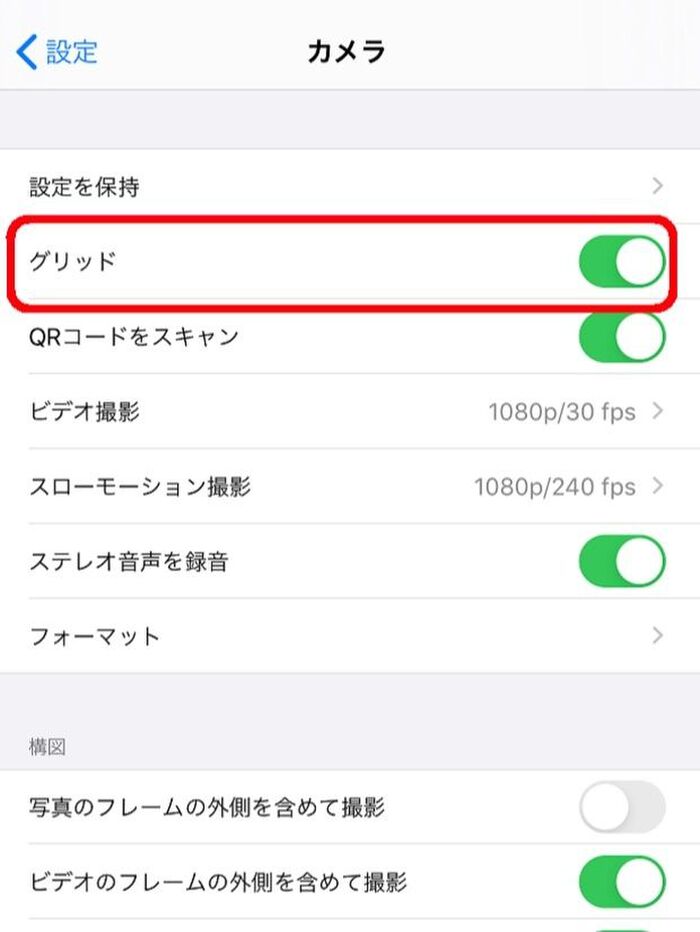The image size is (700, 932).
Task: Go back to 設定
Action: (58, 51)
